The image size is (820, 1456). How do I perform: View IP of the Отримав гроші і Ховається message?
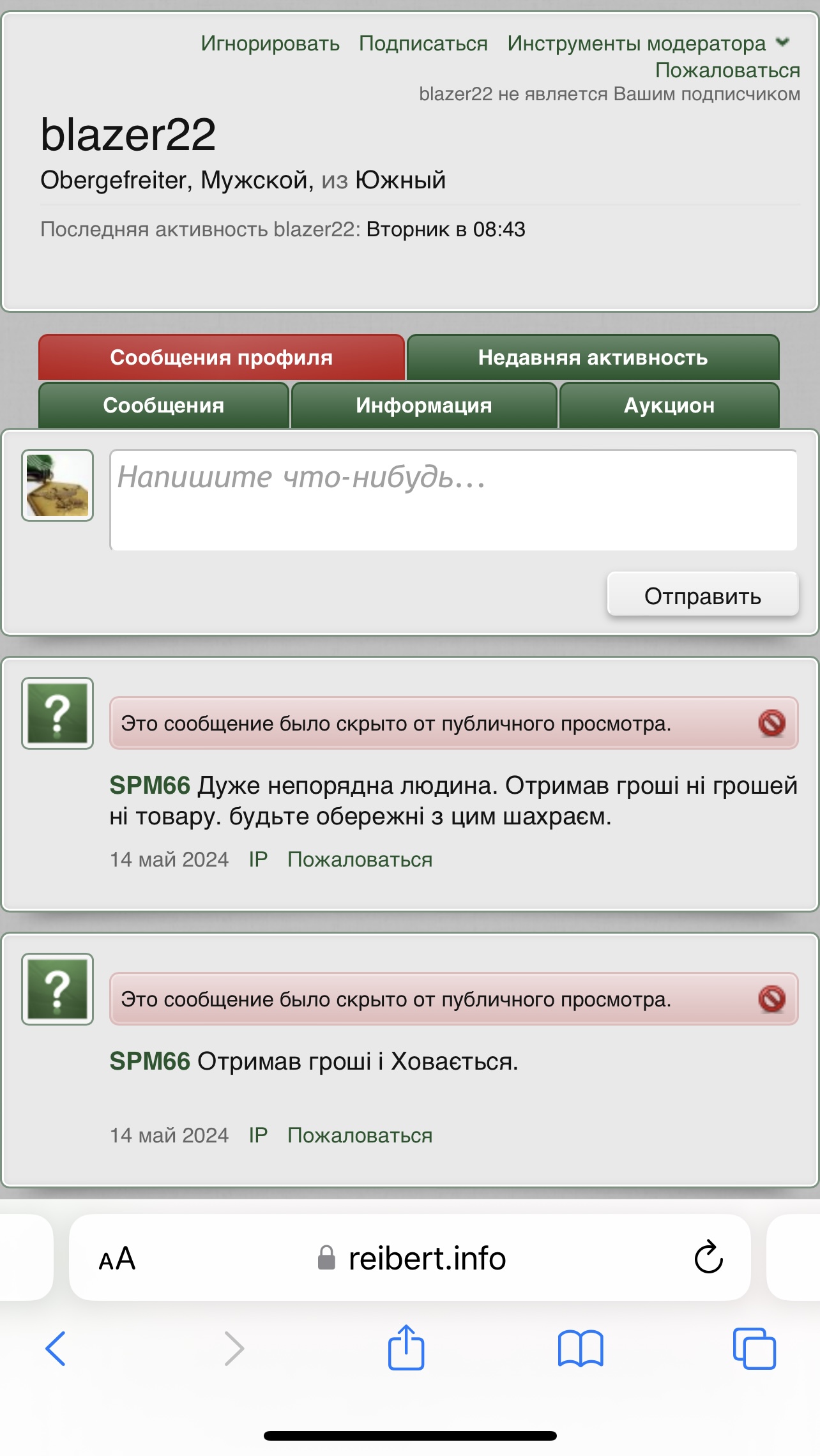click(x=258, y=1135)
